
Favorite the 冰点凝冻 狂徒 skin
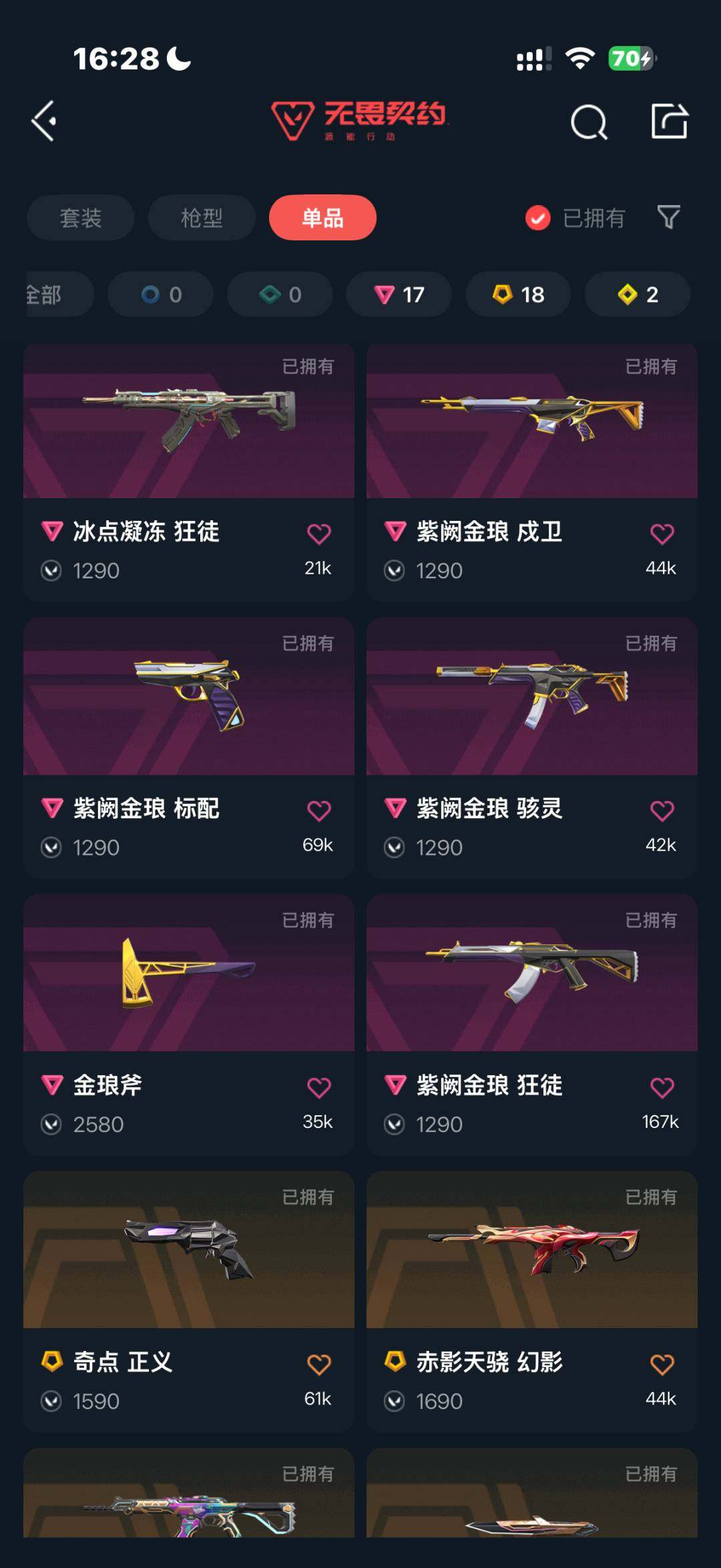tap(320, 532)
